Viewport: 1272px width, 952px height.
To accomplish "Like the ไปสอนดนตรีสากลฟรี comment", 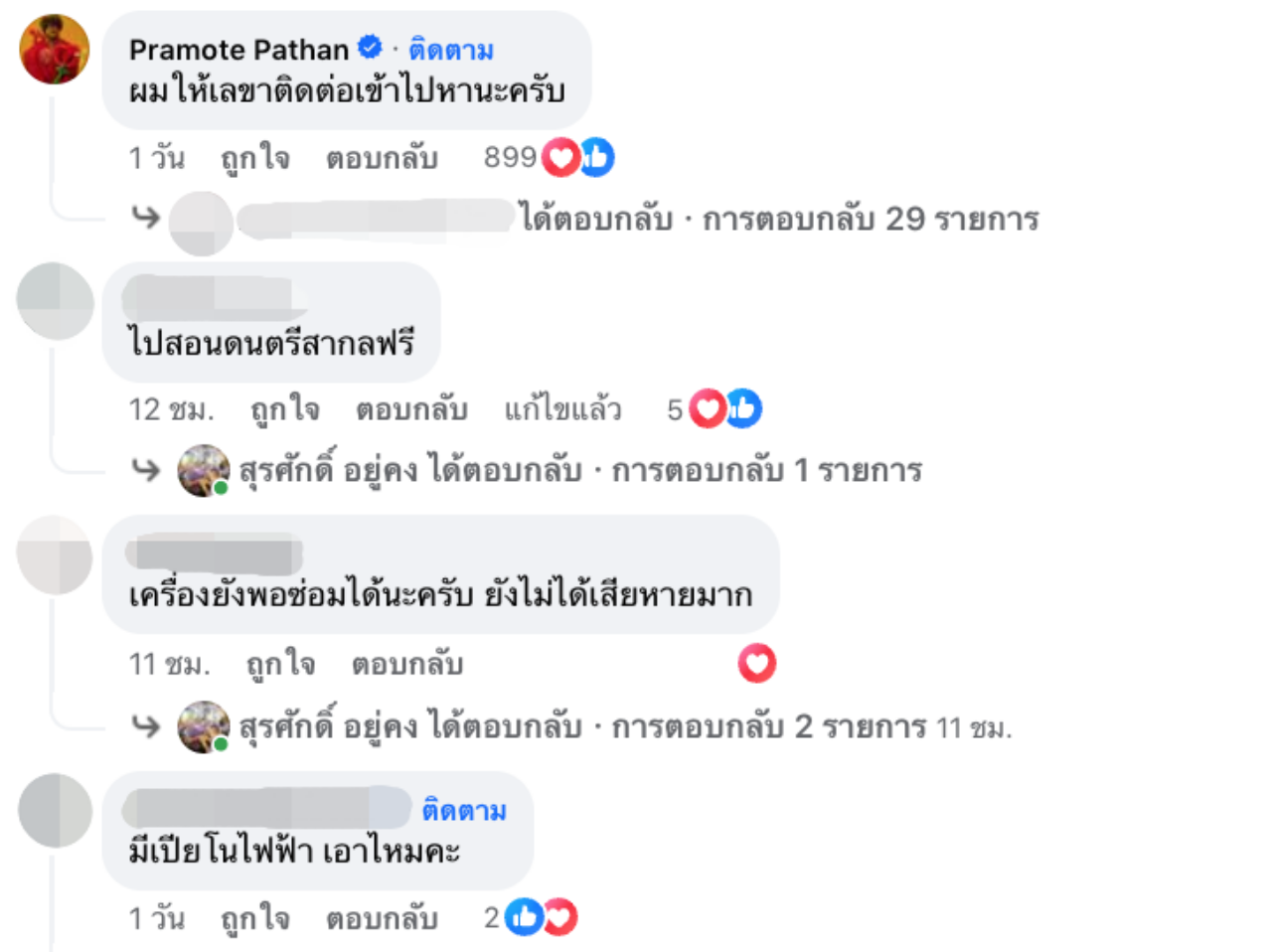I will pos(284,409).
